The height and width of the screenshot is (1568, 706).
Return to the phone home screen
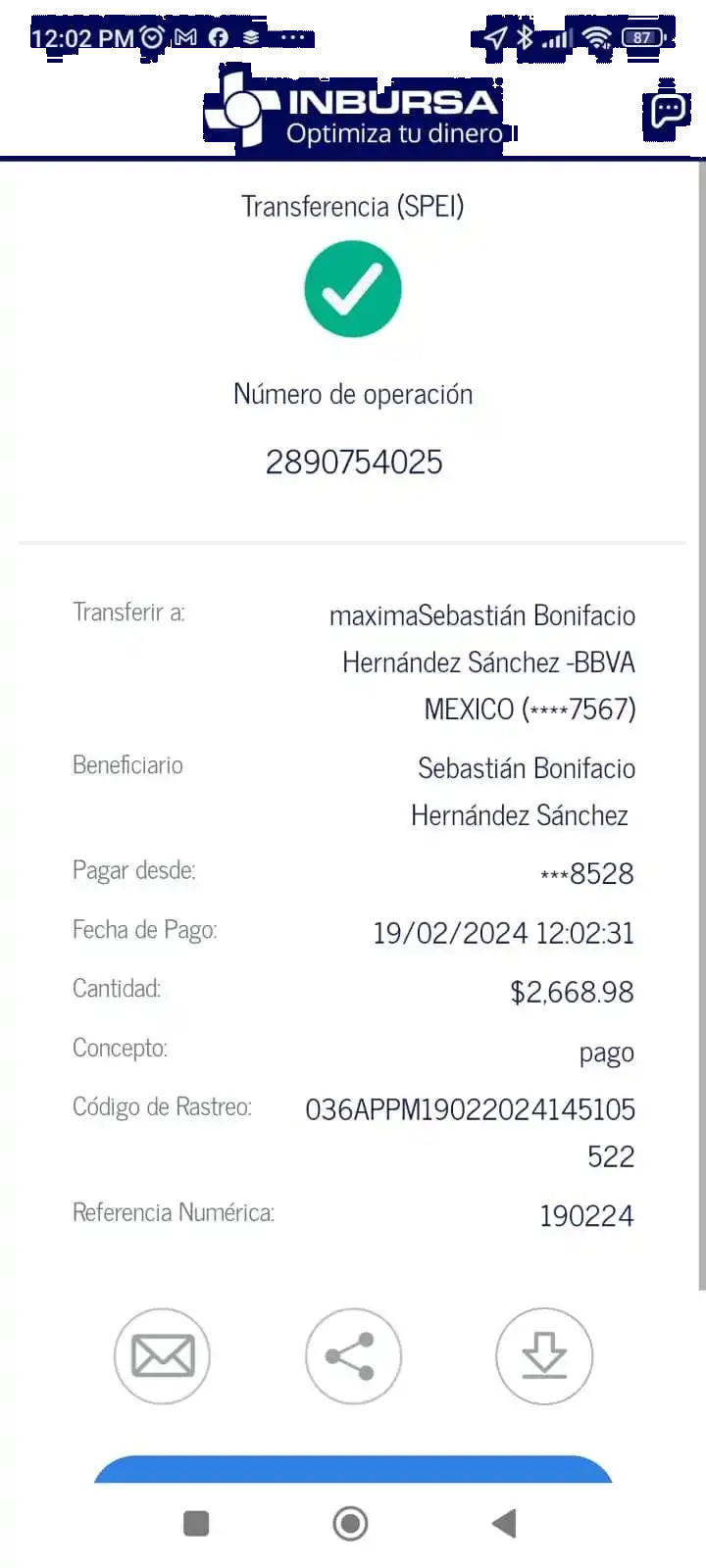pos(350,1523)
